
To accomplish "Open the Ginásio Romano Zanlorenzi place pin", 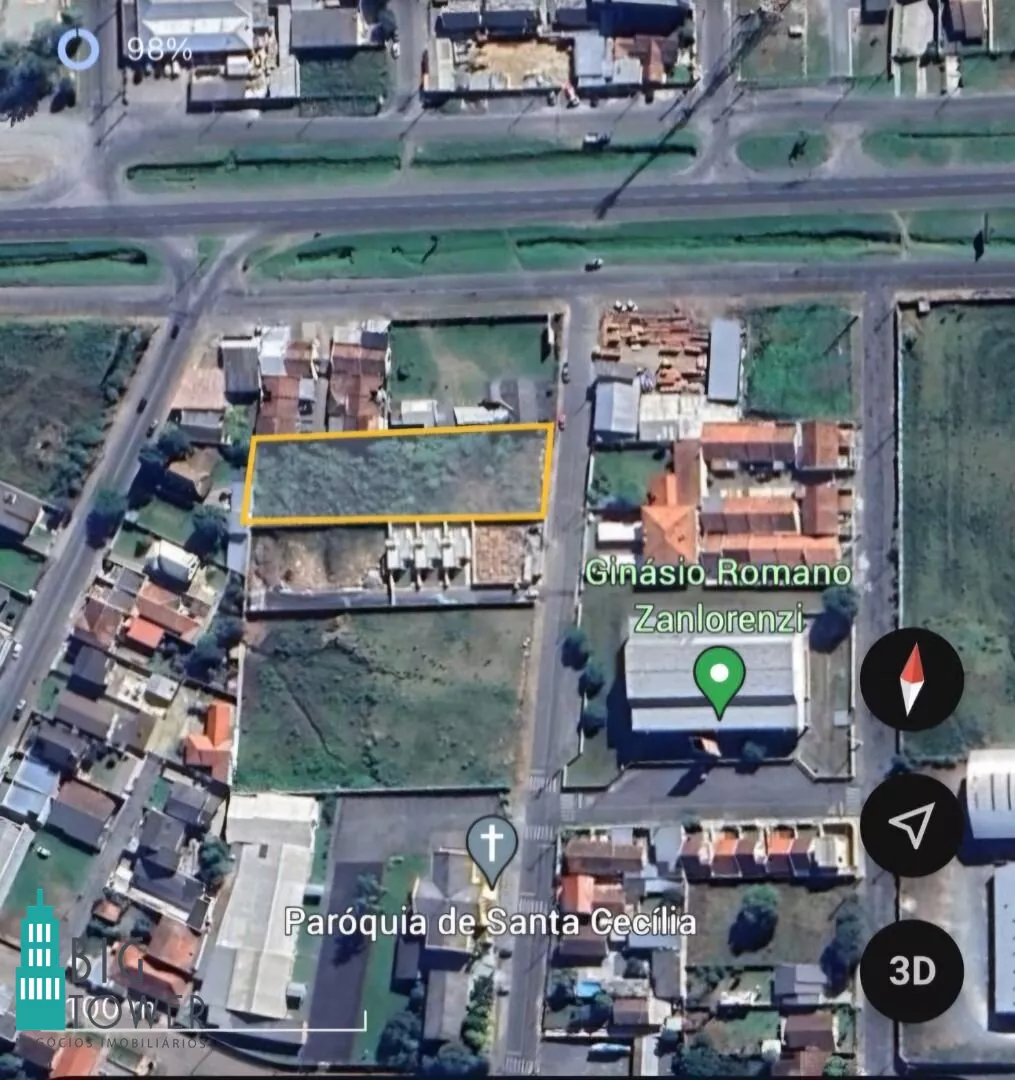I will [x=719, y=679].
